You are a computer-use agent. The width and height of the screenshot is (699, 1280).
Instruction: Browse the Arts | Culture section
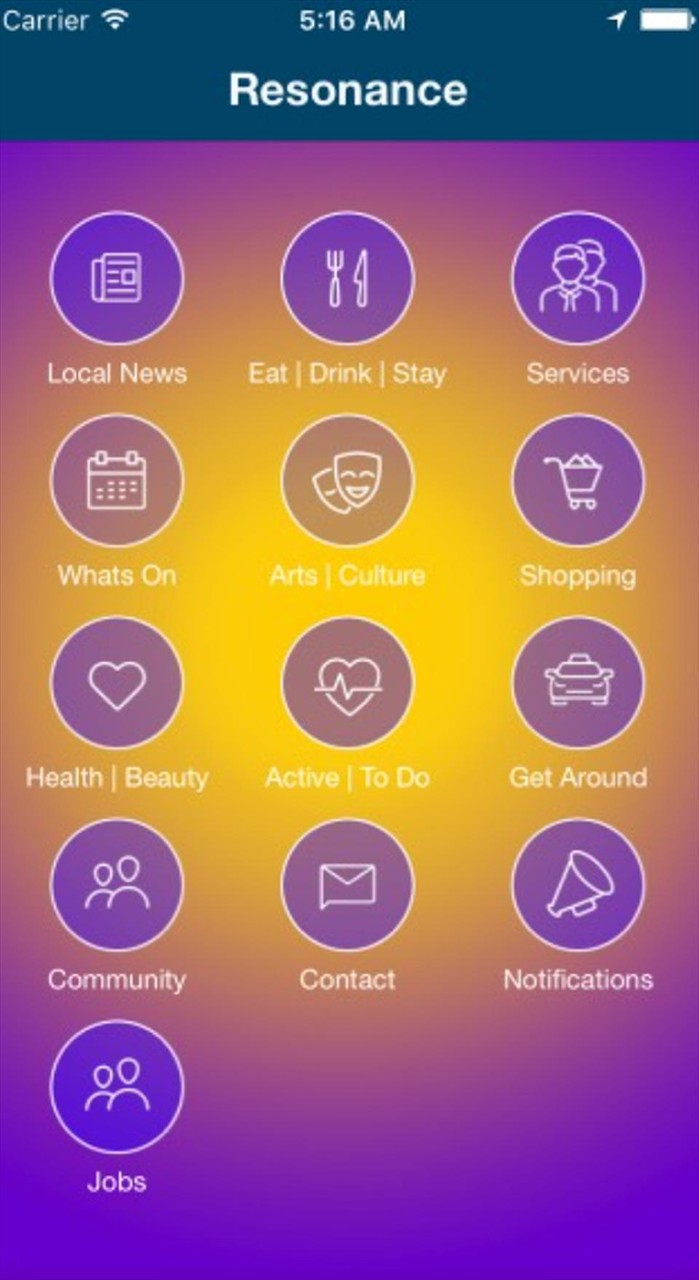click(347, 480)
